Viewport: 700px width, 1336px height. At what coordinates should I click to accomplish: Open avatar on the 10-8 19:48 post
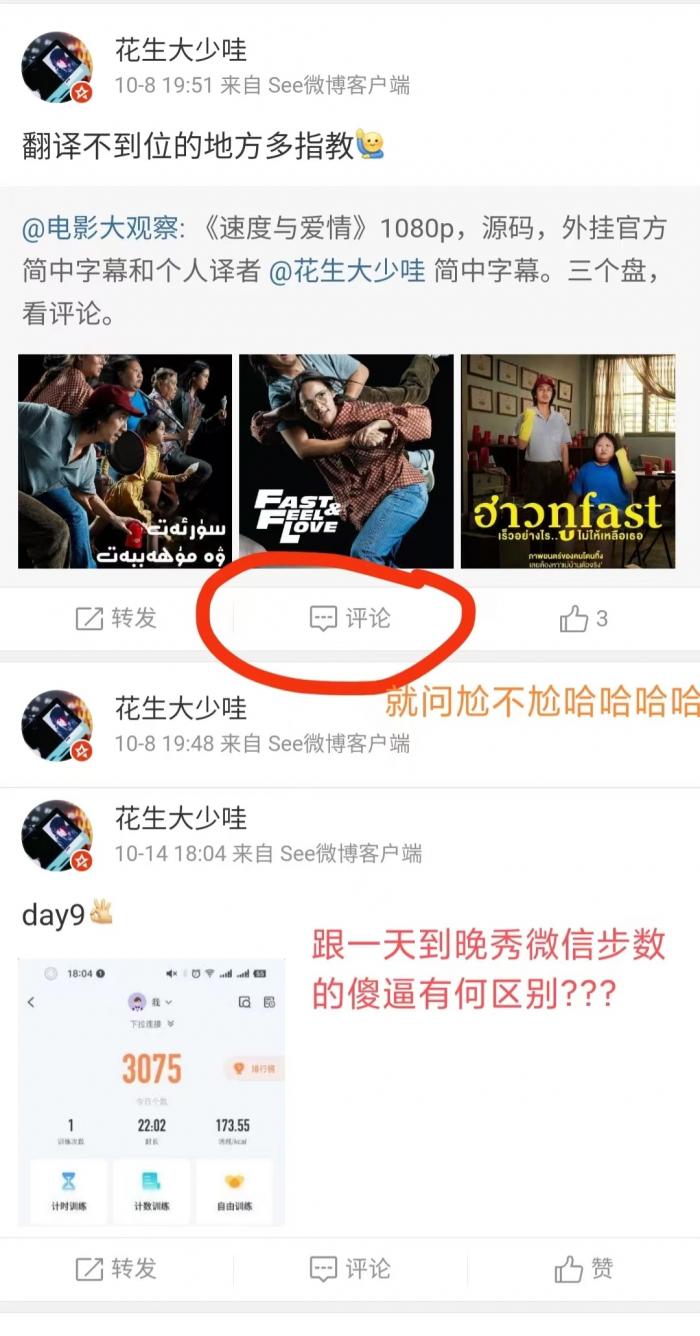(x=56, y=725)
